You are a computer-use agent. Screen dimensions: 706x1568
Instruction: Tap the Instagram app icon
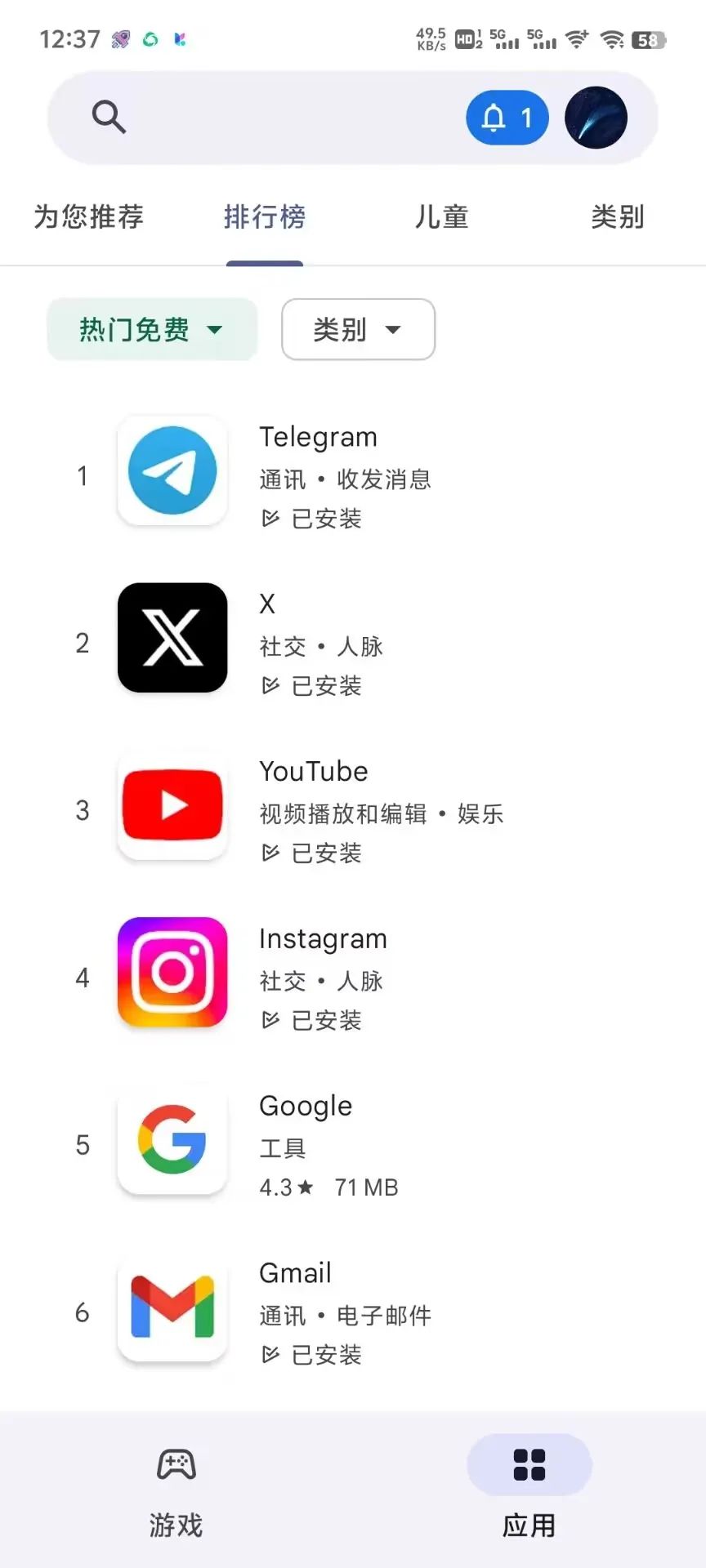click(x=172, y=972)
